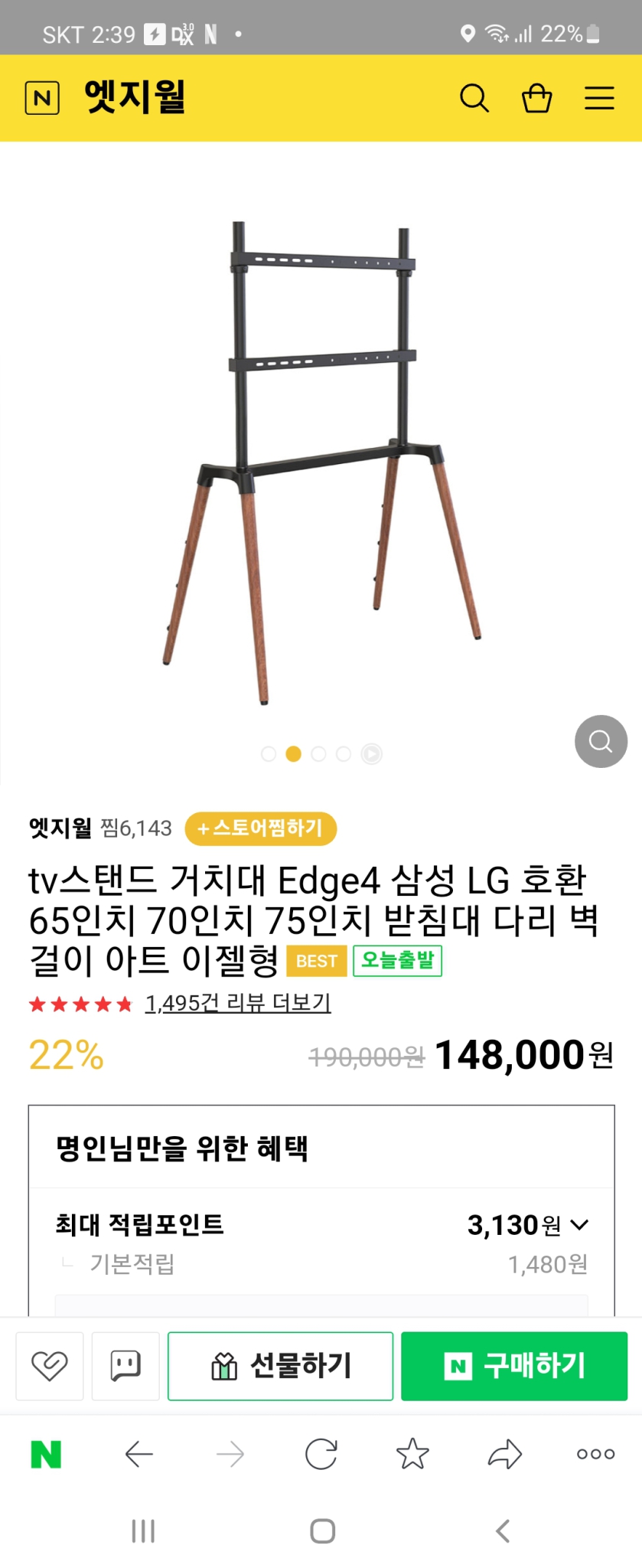Play the video slide via the carousel play icon
Image resolution: width=642 pixels, height=1568 pixels.
coord(372,754)
